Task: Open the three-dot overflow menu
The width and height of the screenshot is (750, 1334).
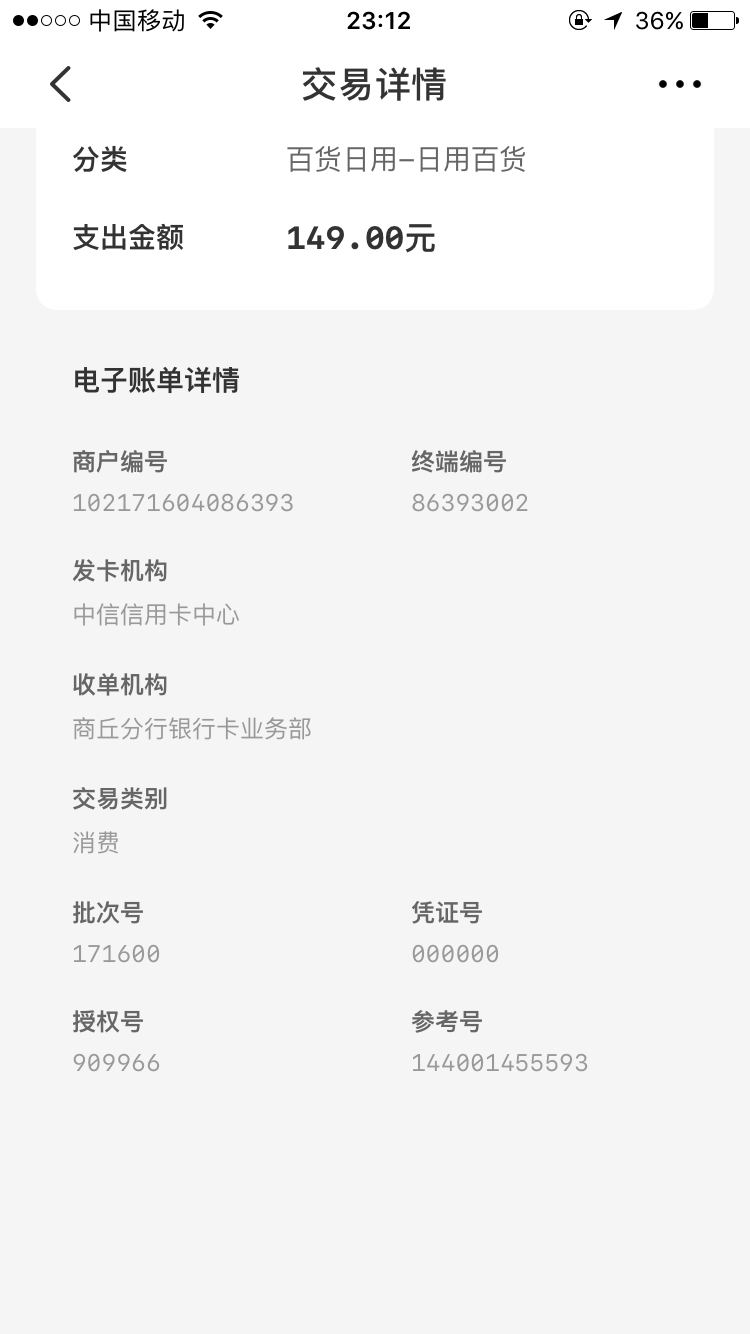Action: 680,84
